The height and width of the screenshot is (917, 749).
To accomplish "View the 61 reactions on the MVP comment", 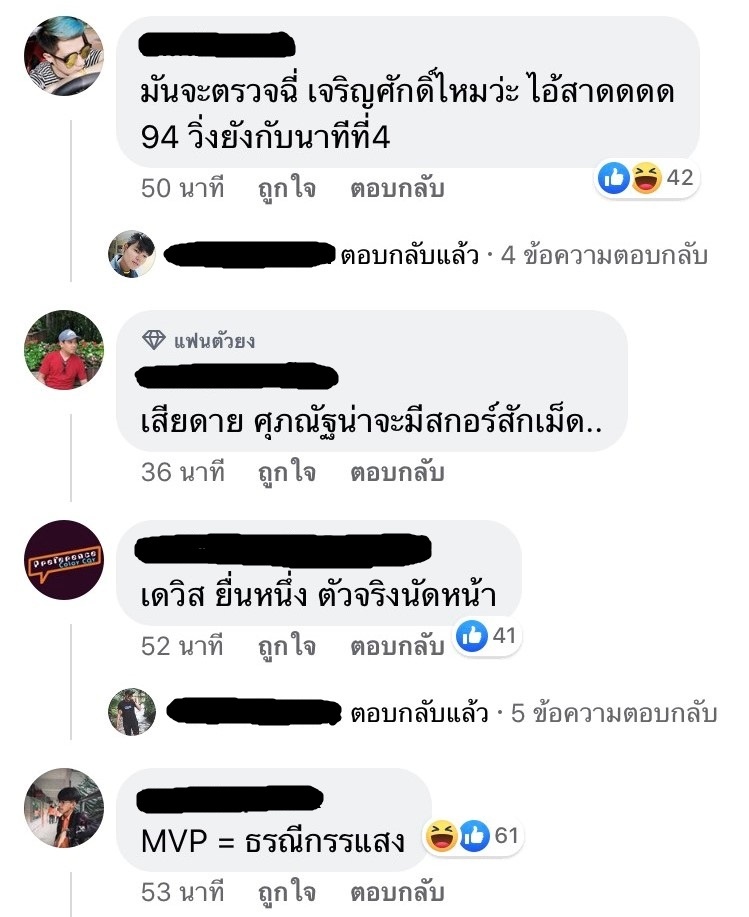I will coord(473,833).
